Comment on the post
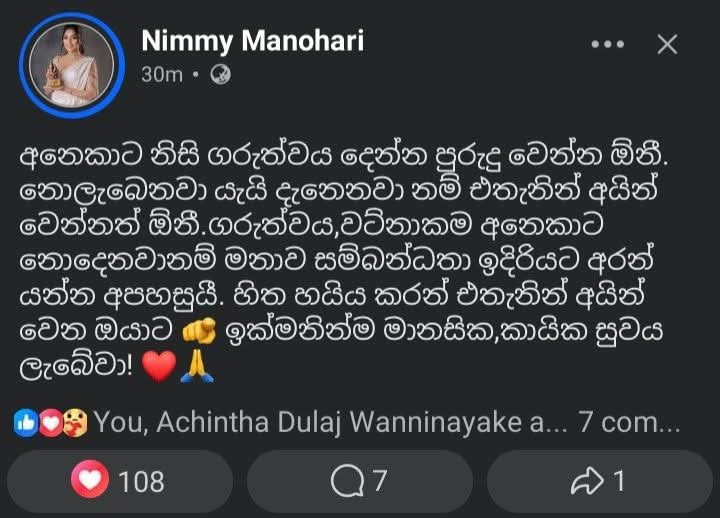 coord(359,481)
